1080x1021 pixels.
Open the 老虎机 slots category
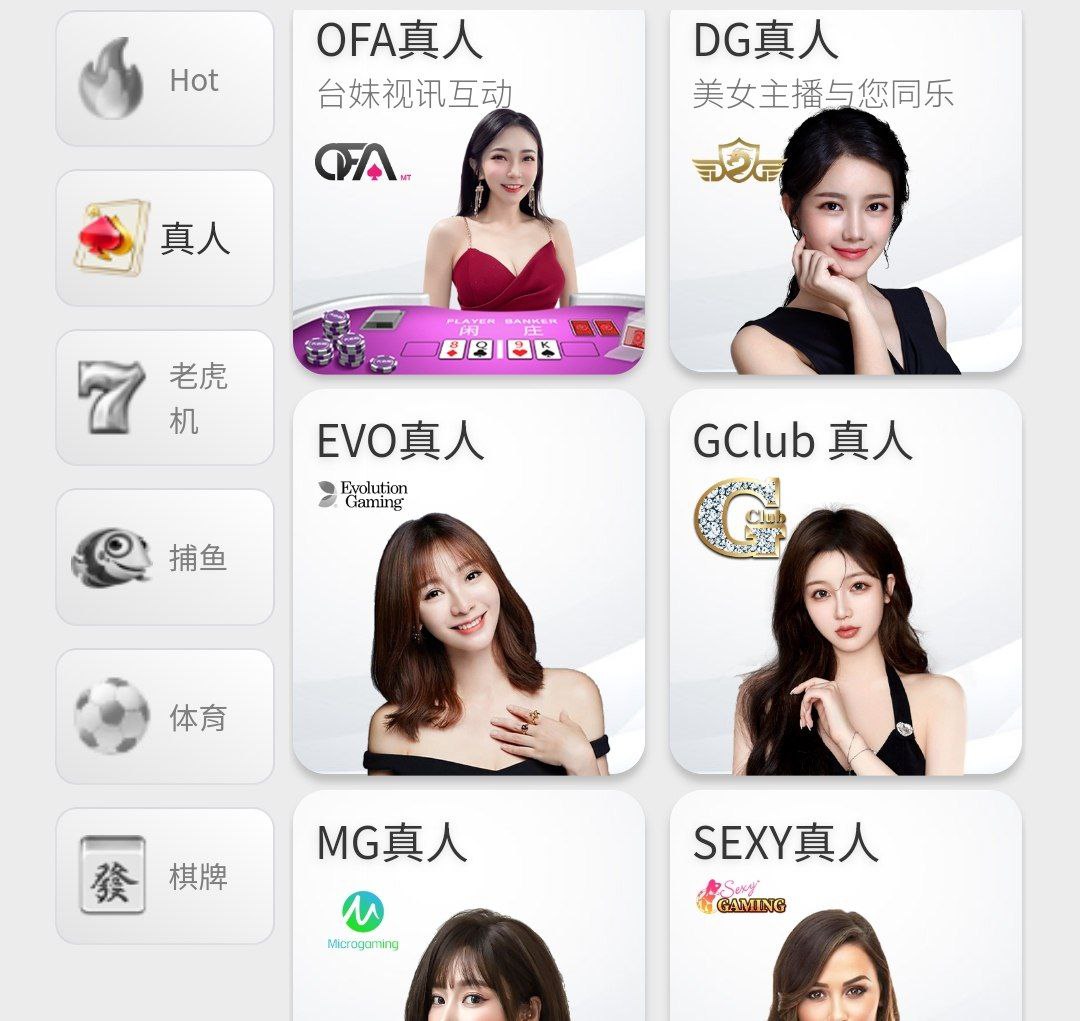(164, 397)
